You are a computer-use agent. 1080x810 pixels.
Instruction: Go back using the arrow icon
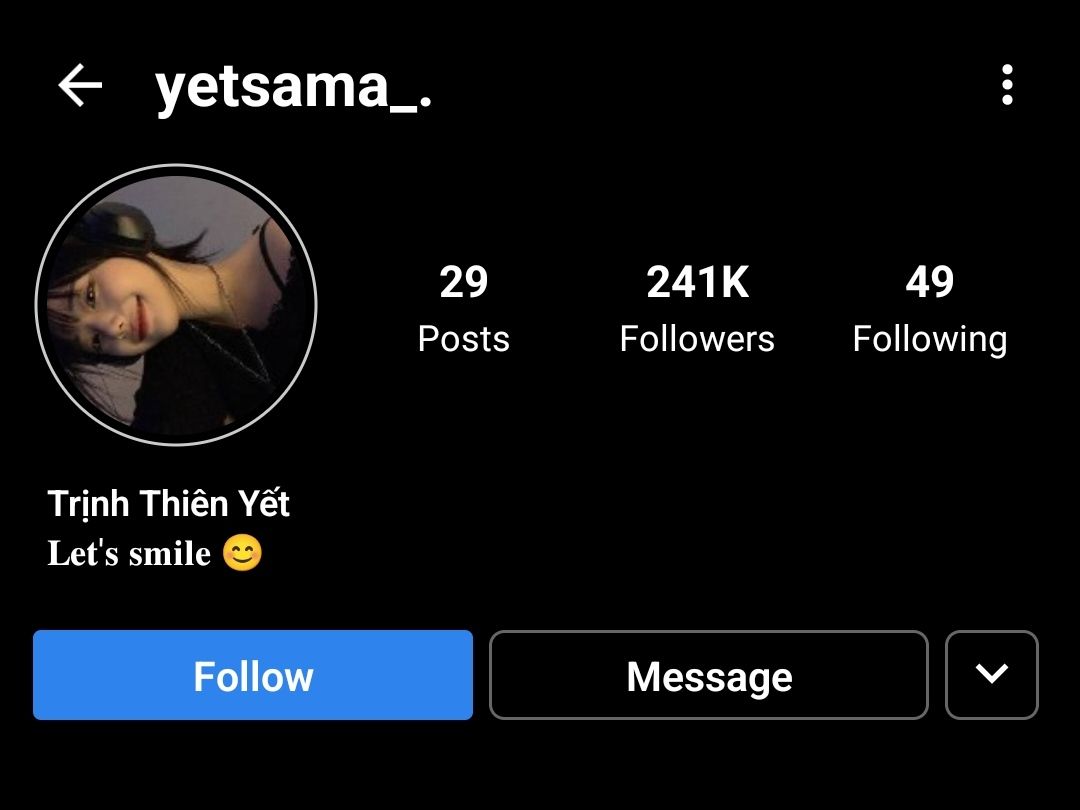pos(80,85)
